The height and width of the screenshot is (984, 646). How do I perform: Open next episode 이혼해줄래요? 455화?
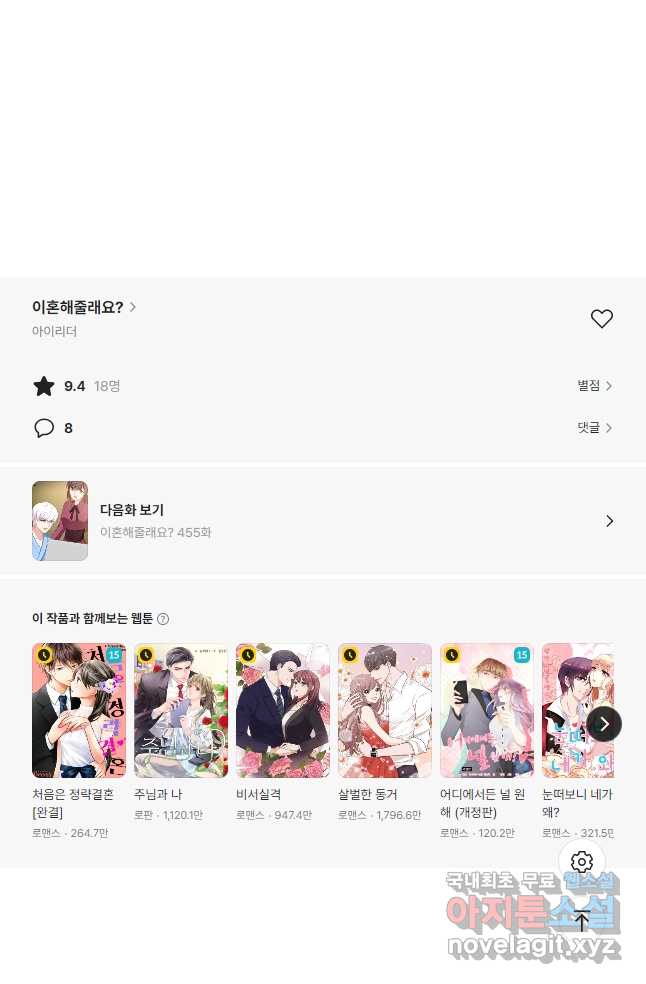323,521
